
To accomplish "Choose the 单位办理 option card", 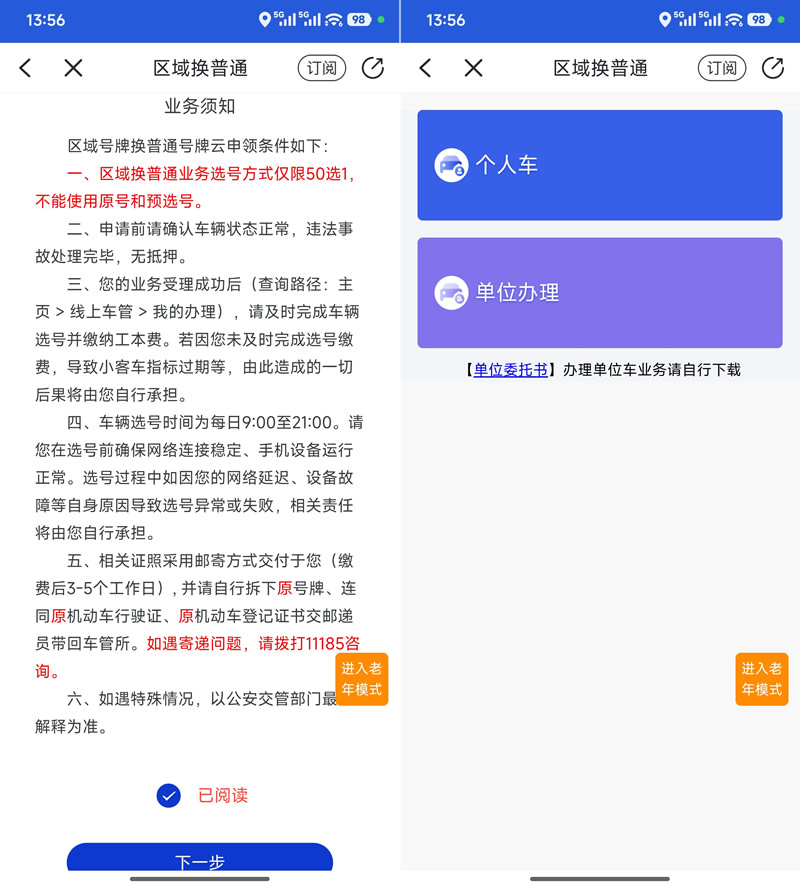I will [600, 293].
